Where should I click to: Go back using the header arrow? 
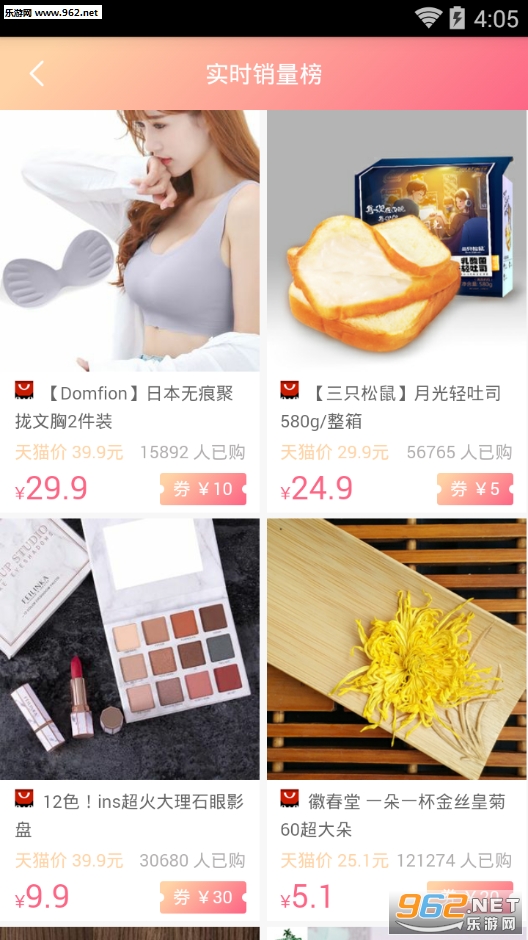[37, 74]
